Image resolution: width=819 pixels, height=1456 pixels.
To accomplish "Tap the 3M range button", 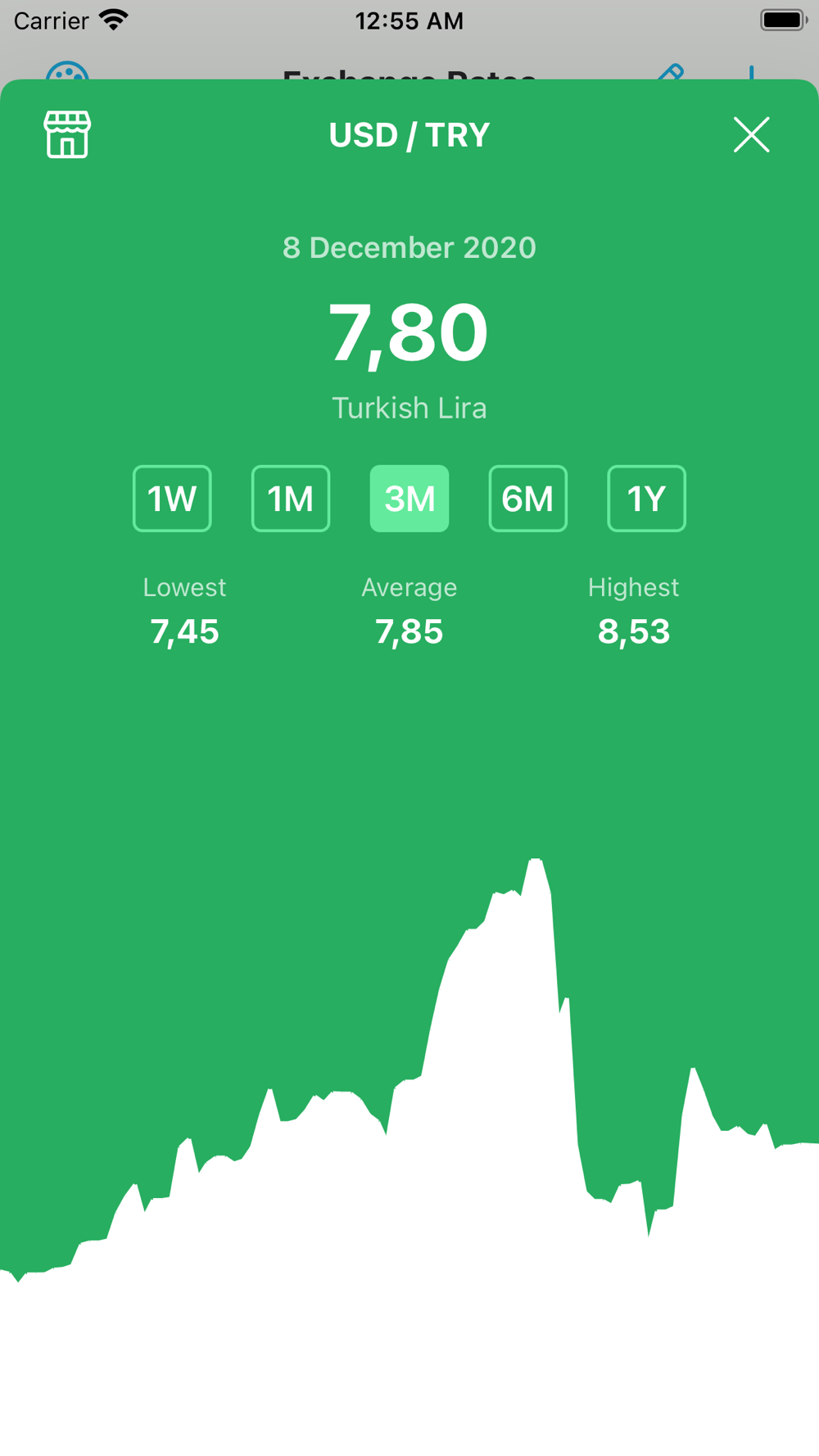I will pyautogui.click(x=409, y=499).
